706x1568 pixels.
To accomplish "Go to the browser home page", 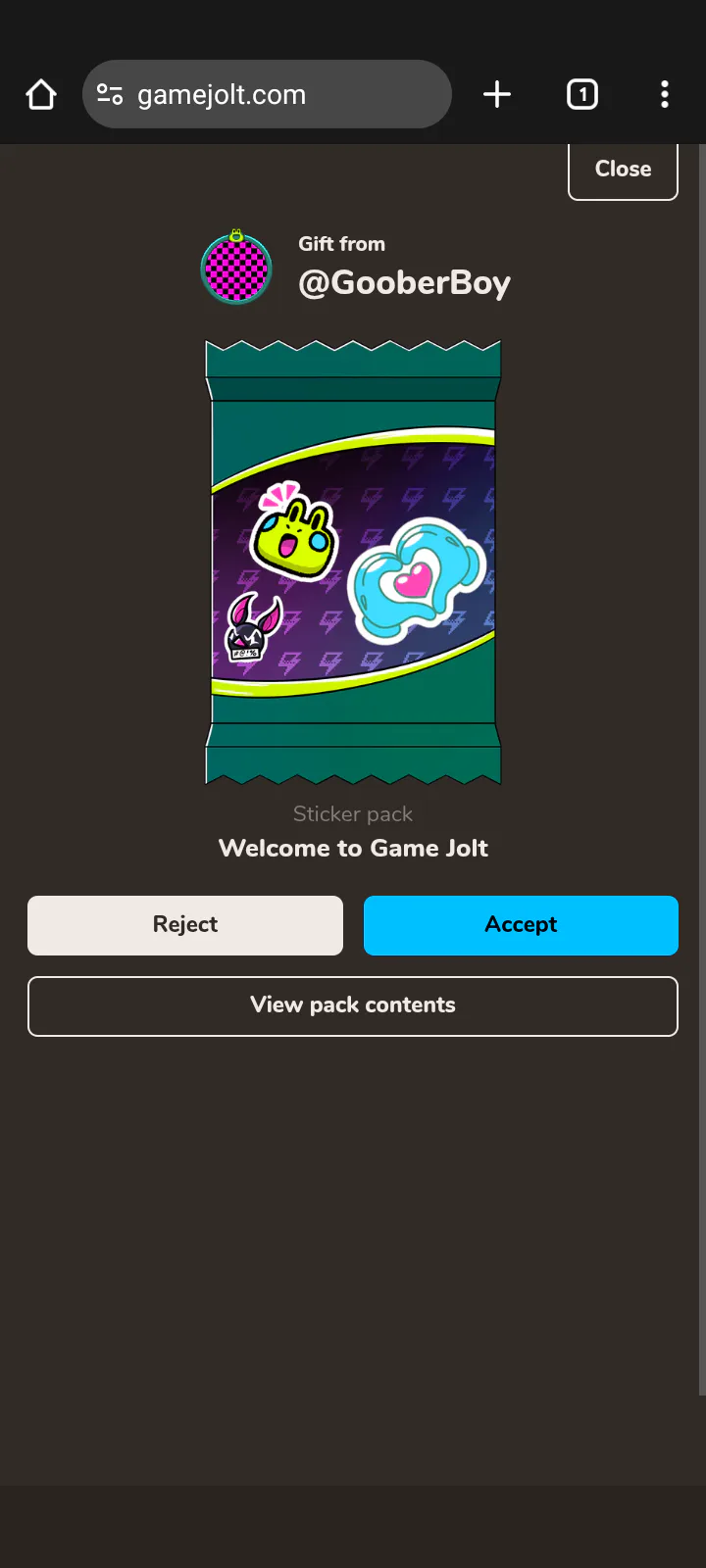I will pos(41,95).
